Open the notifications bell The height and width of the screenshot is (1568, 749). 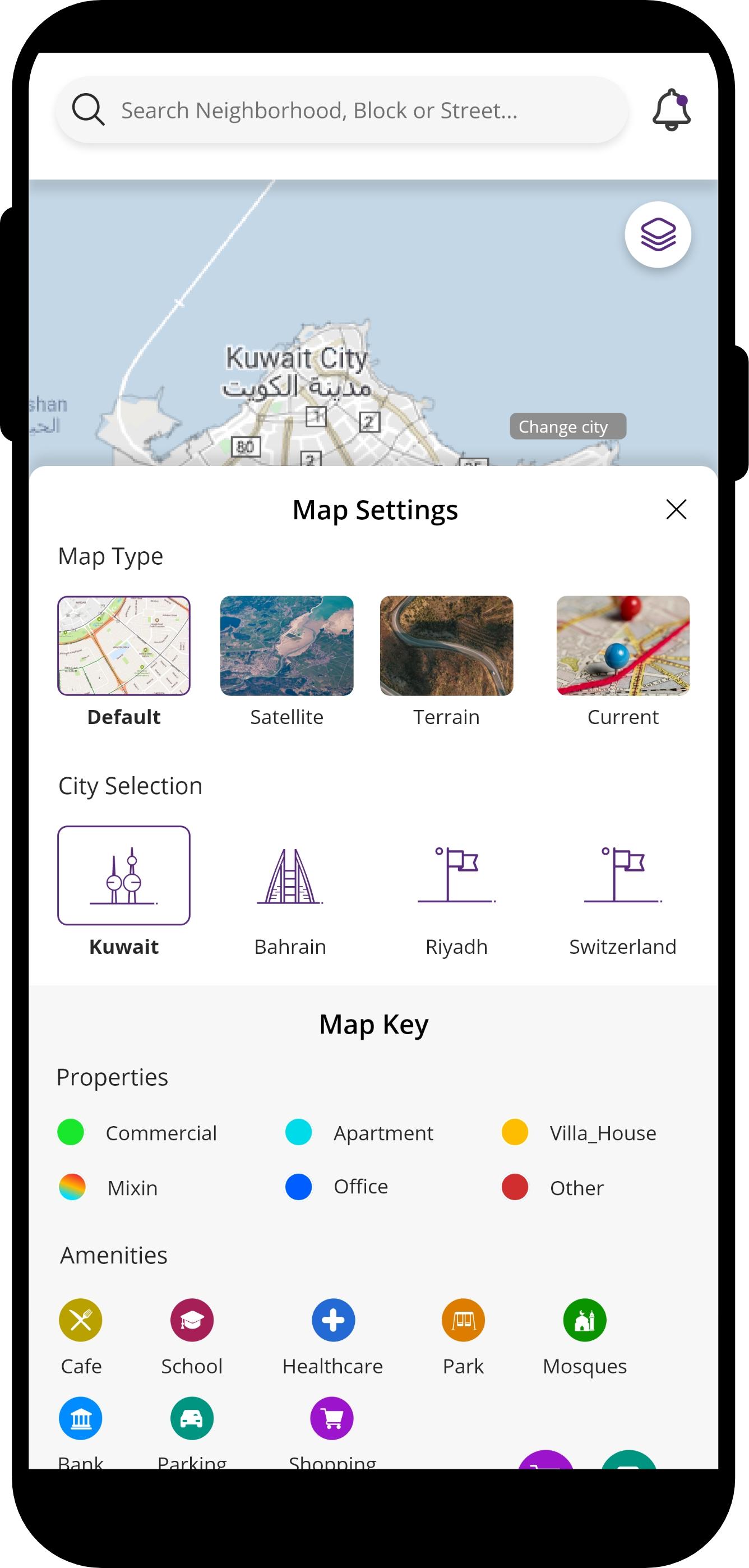tap(671, 109)
